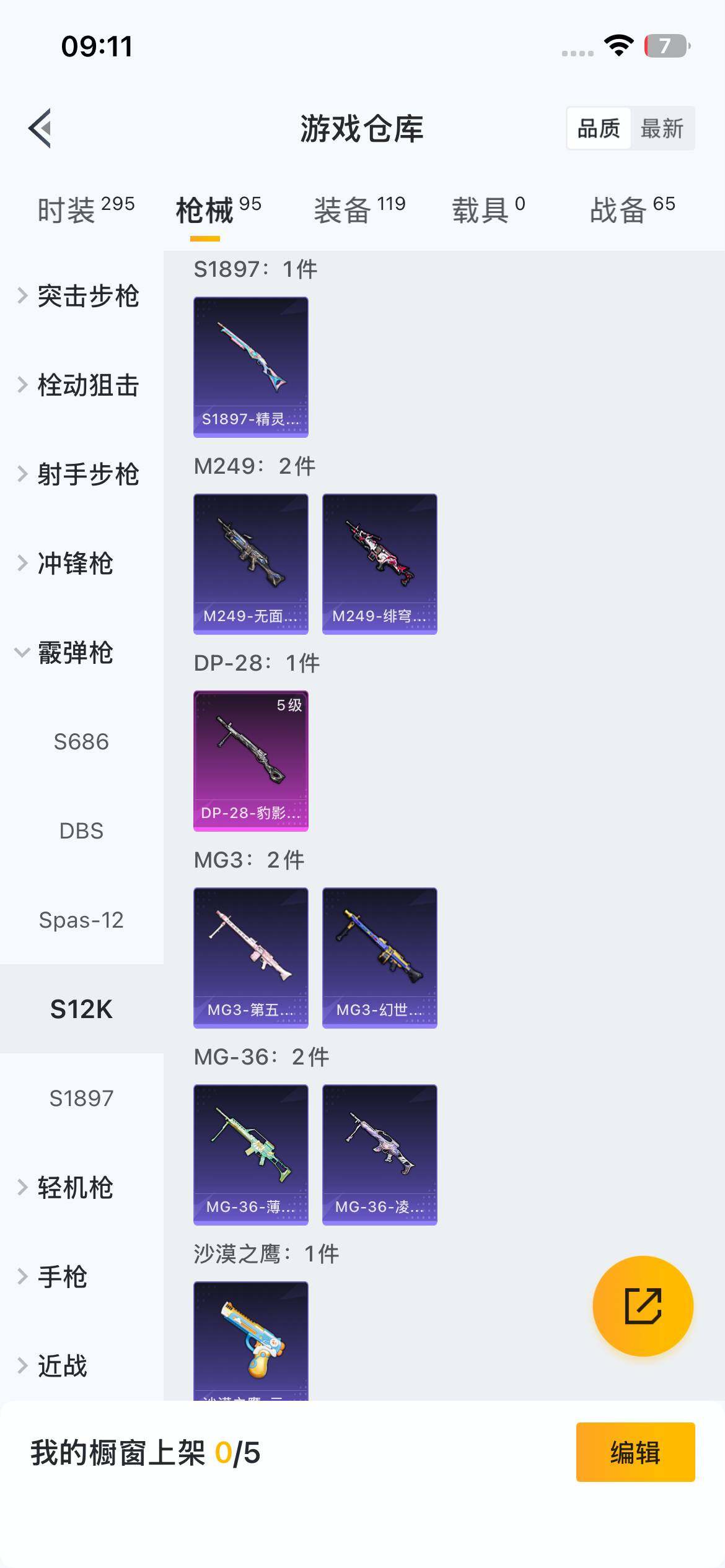Collapse the 霰弹枪 category
Image resolution: width=725 pixels, height=1568 pixels.
coord(68,653)
